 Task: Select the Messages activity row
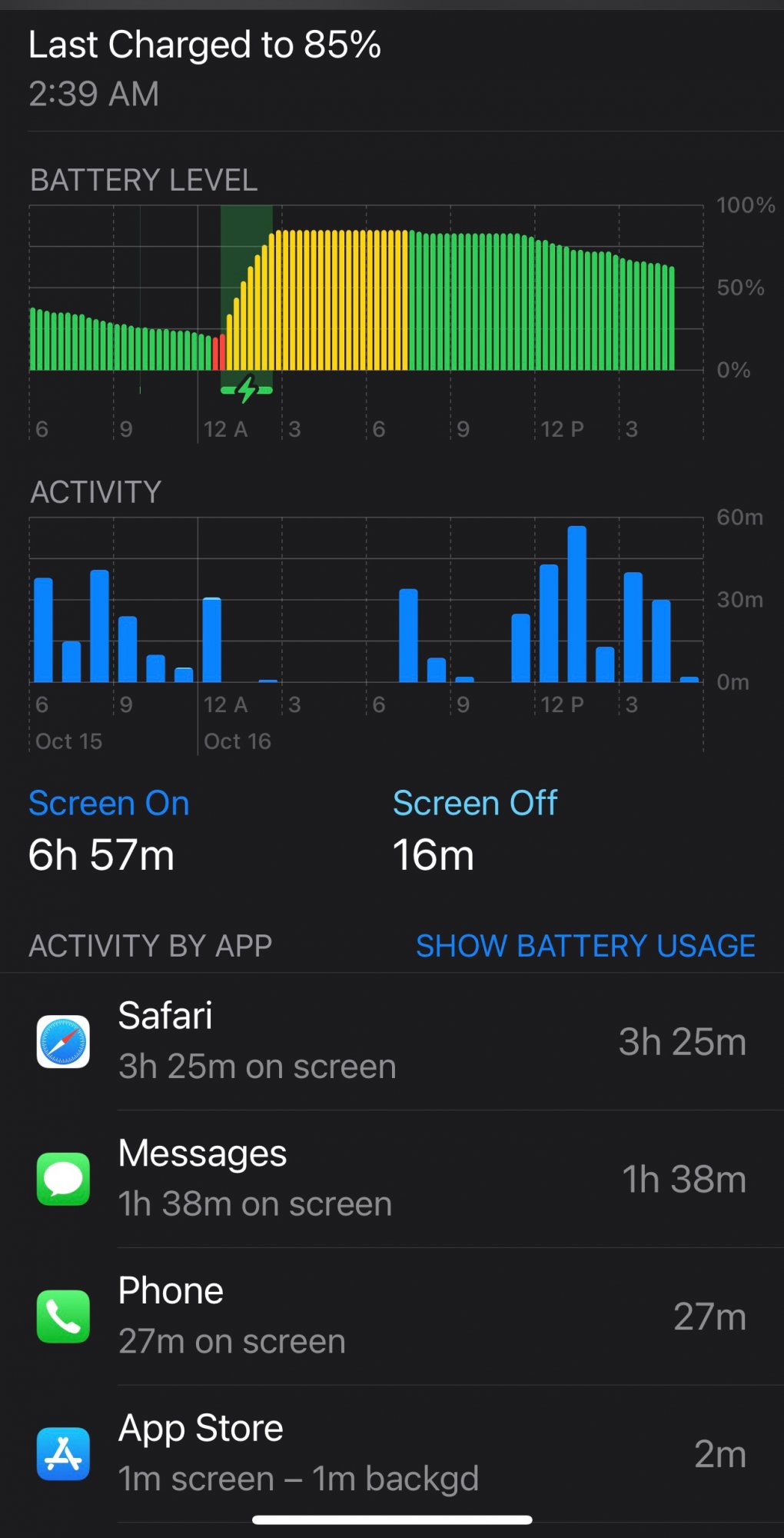click(x=392, y=1179)
